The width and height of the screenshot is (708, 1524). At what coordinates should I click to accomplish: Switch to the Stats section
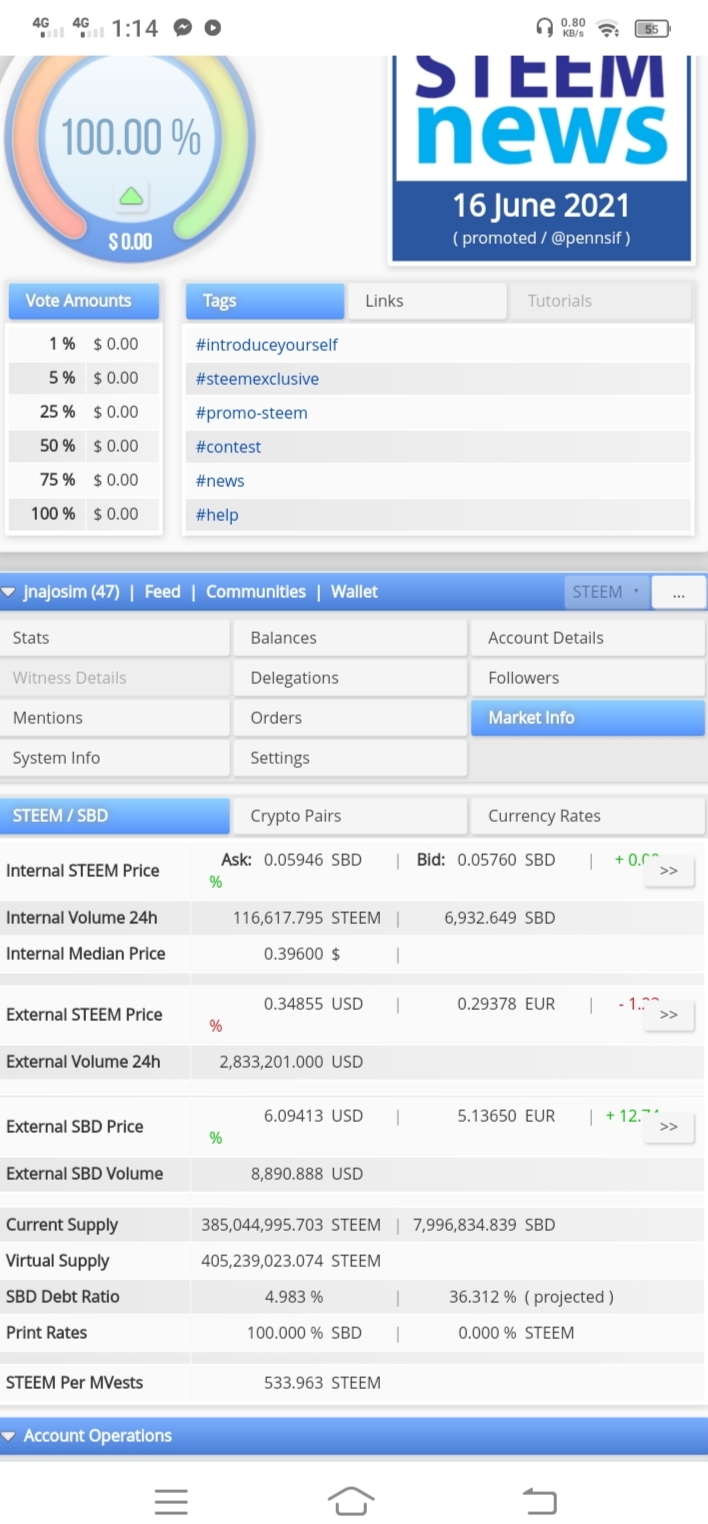click(115, 638)
